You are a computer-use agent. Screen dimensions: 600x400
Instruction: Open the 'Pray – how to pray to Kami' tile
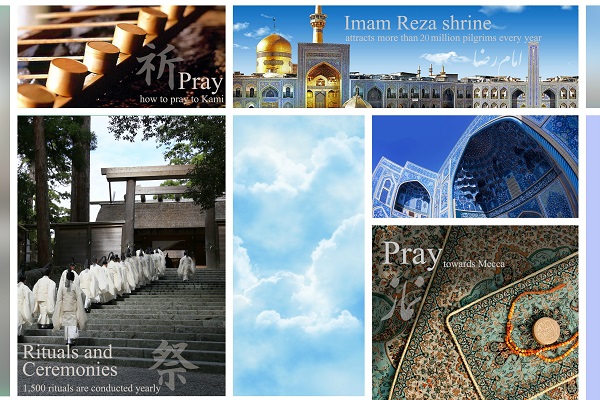[120, 56]
